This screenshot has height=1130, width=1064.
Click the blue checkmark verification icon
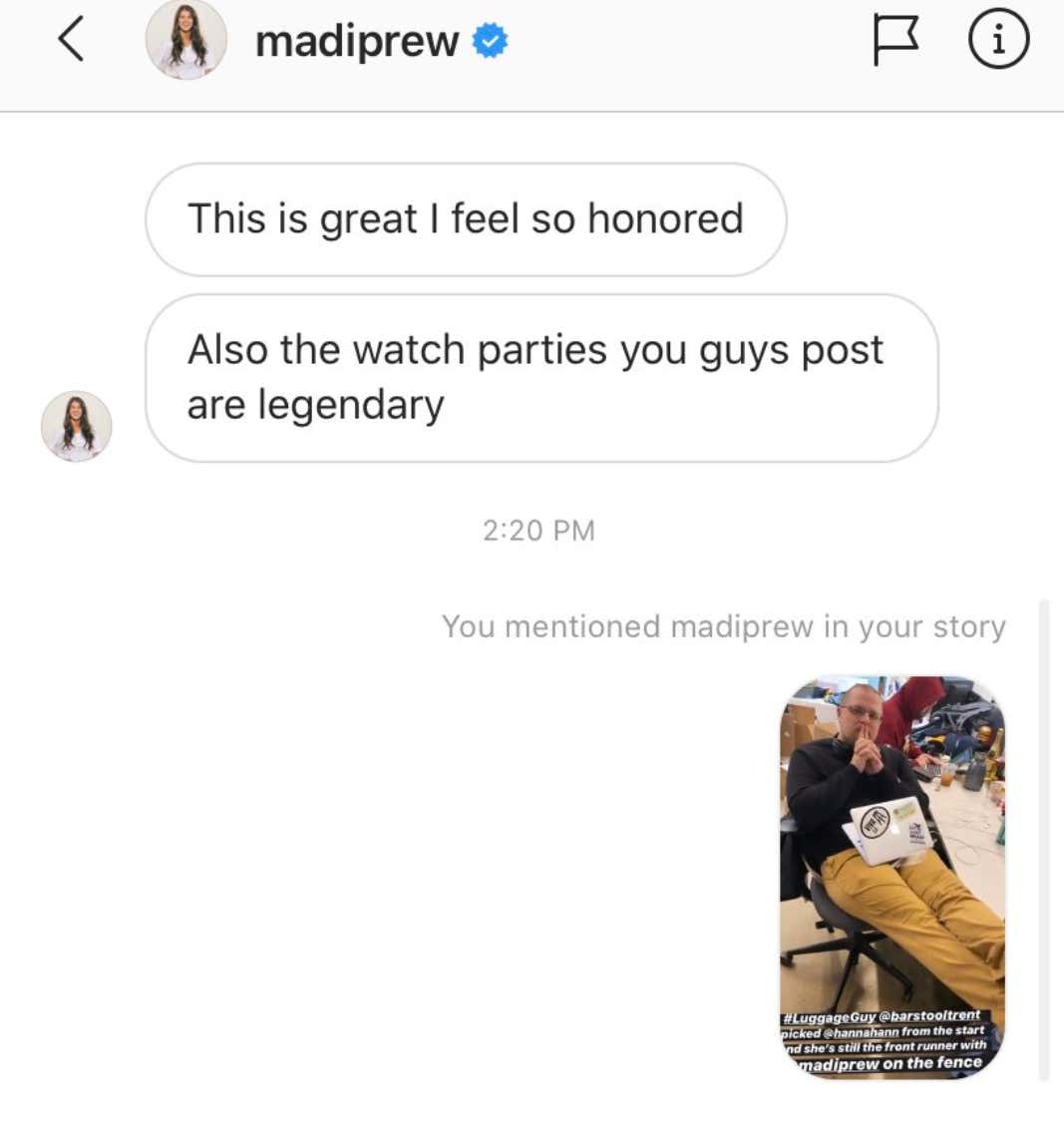(x=489, y=40)
